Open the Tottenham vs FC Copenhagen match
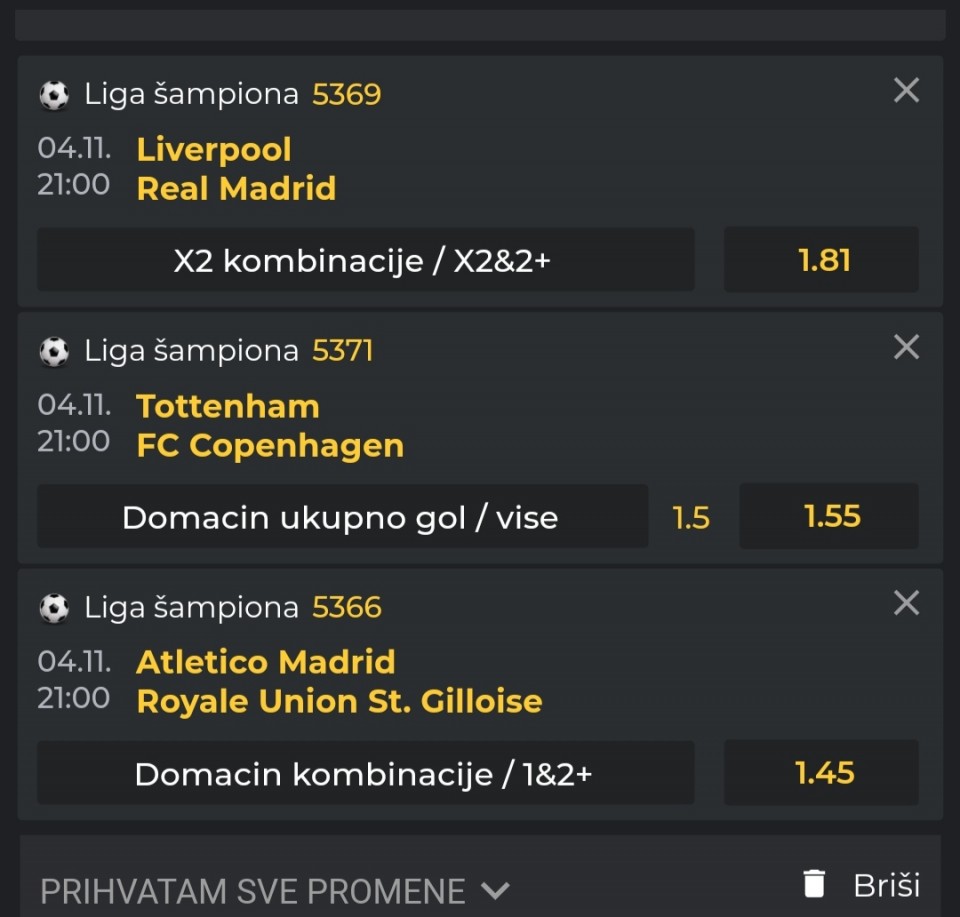 (270, 426)
